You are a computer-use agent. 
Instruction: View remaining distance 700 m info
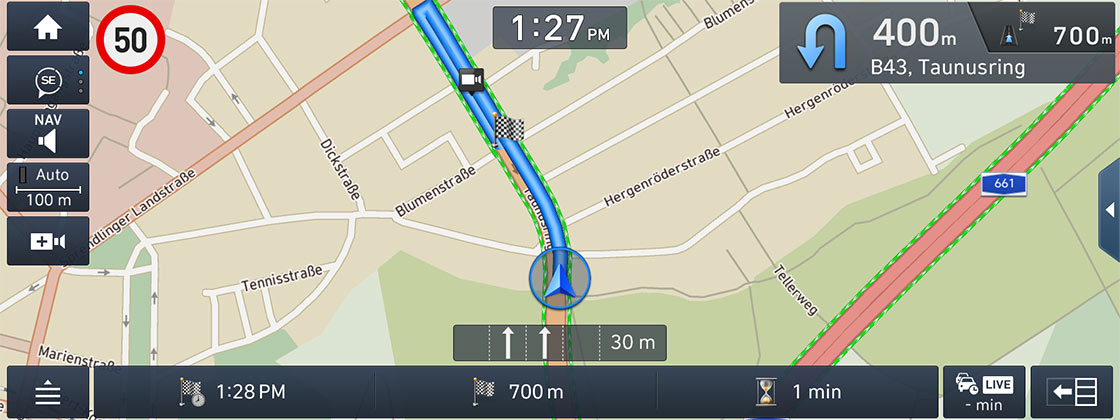pos(517,392)
